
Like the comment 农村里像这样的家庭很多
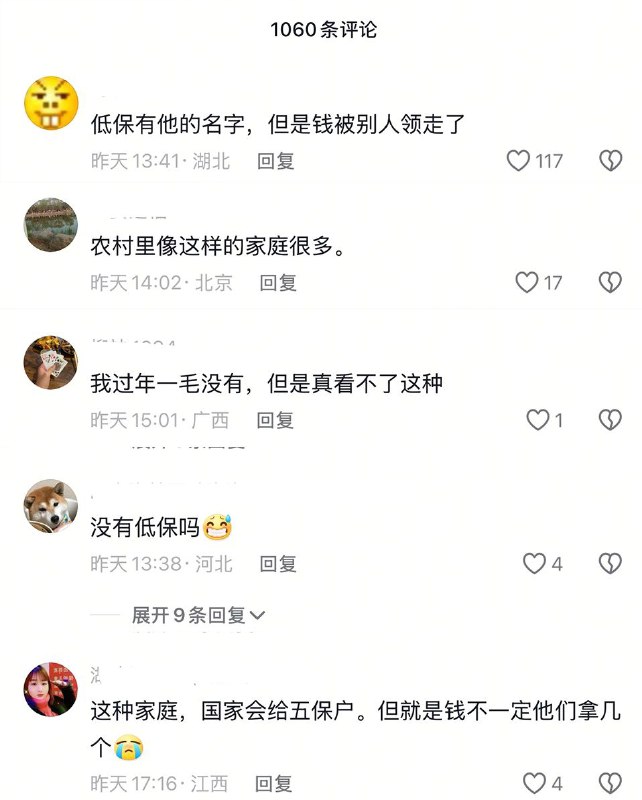(x=527, y=283)
